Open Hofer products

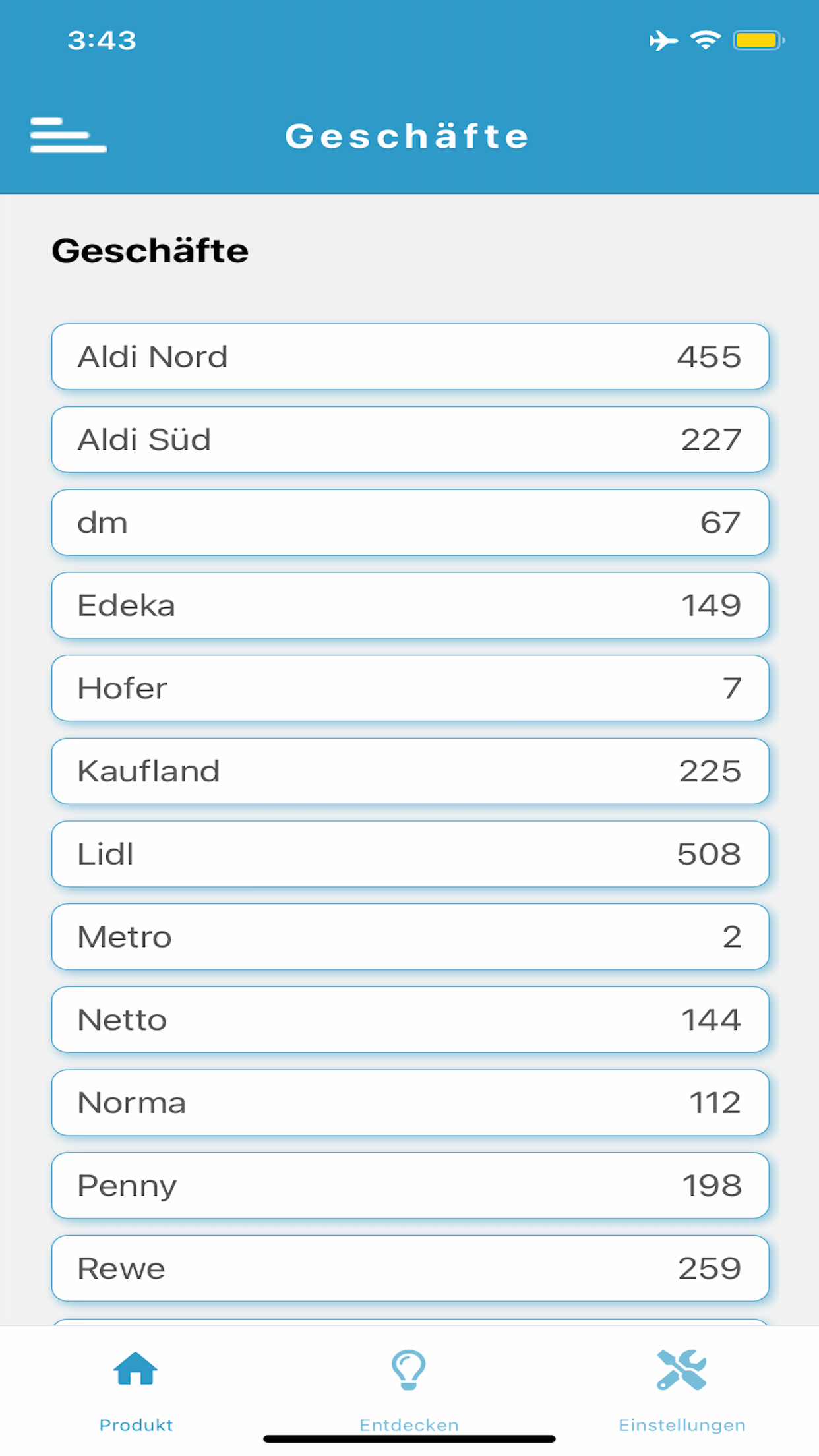pyautogui.click(x=410, y=688)
